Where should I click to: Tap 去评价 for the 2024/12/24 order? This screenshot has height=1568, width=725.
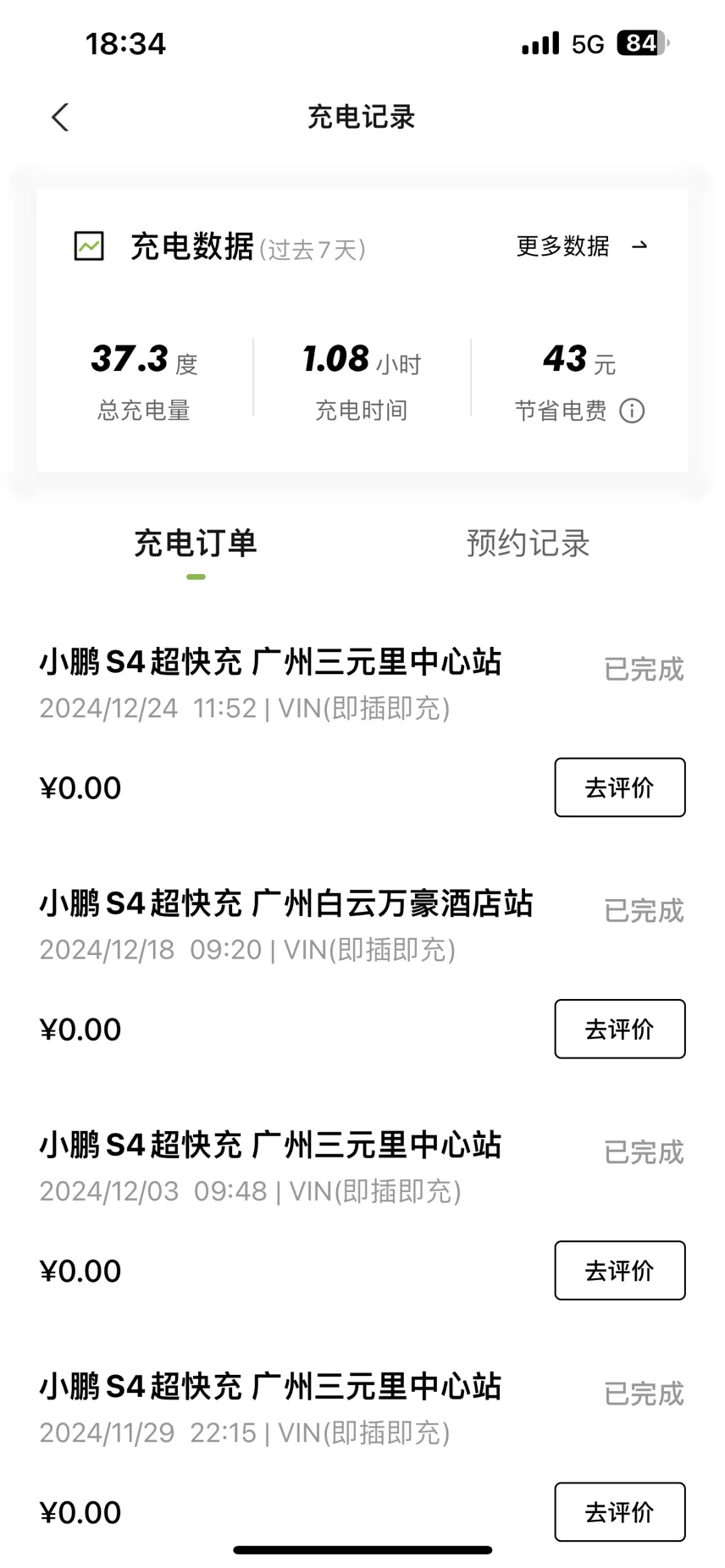(x=620, y=787)
